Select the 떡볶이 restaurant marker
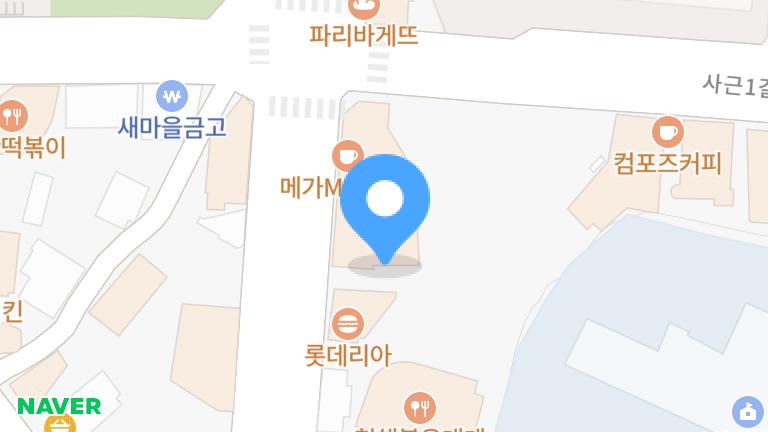The height and width of the screenshot is (432, 768). pos(12,117)
